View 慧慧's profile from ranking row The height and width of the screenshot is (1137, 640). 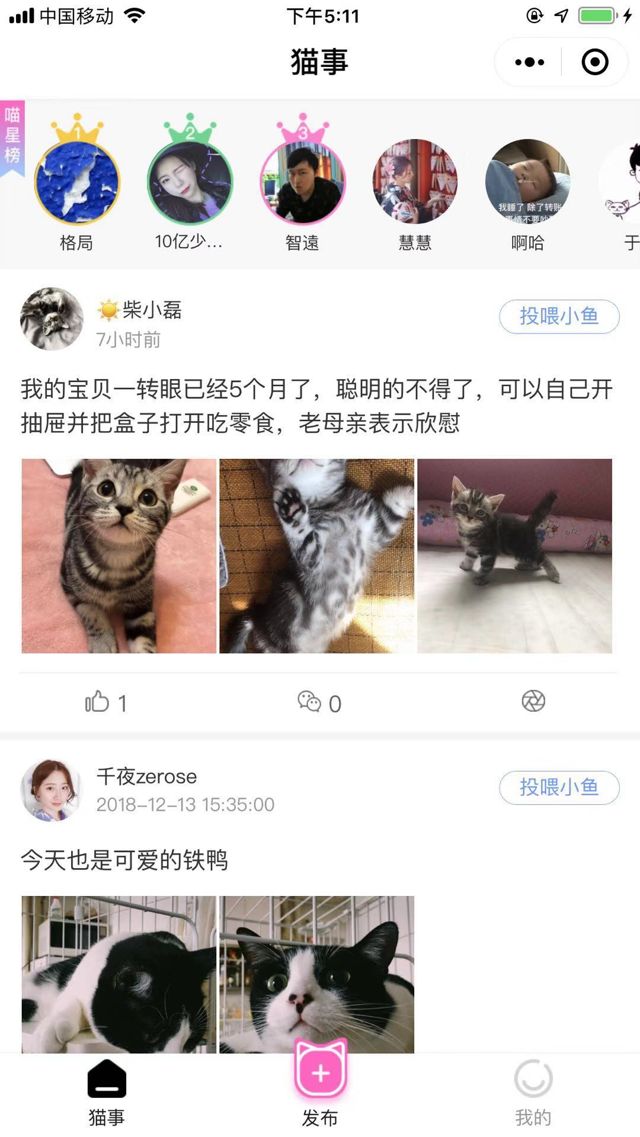[x=415, y=182]
